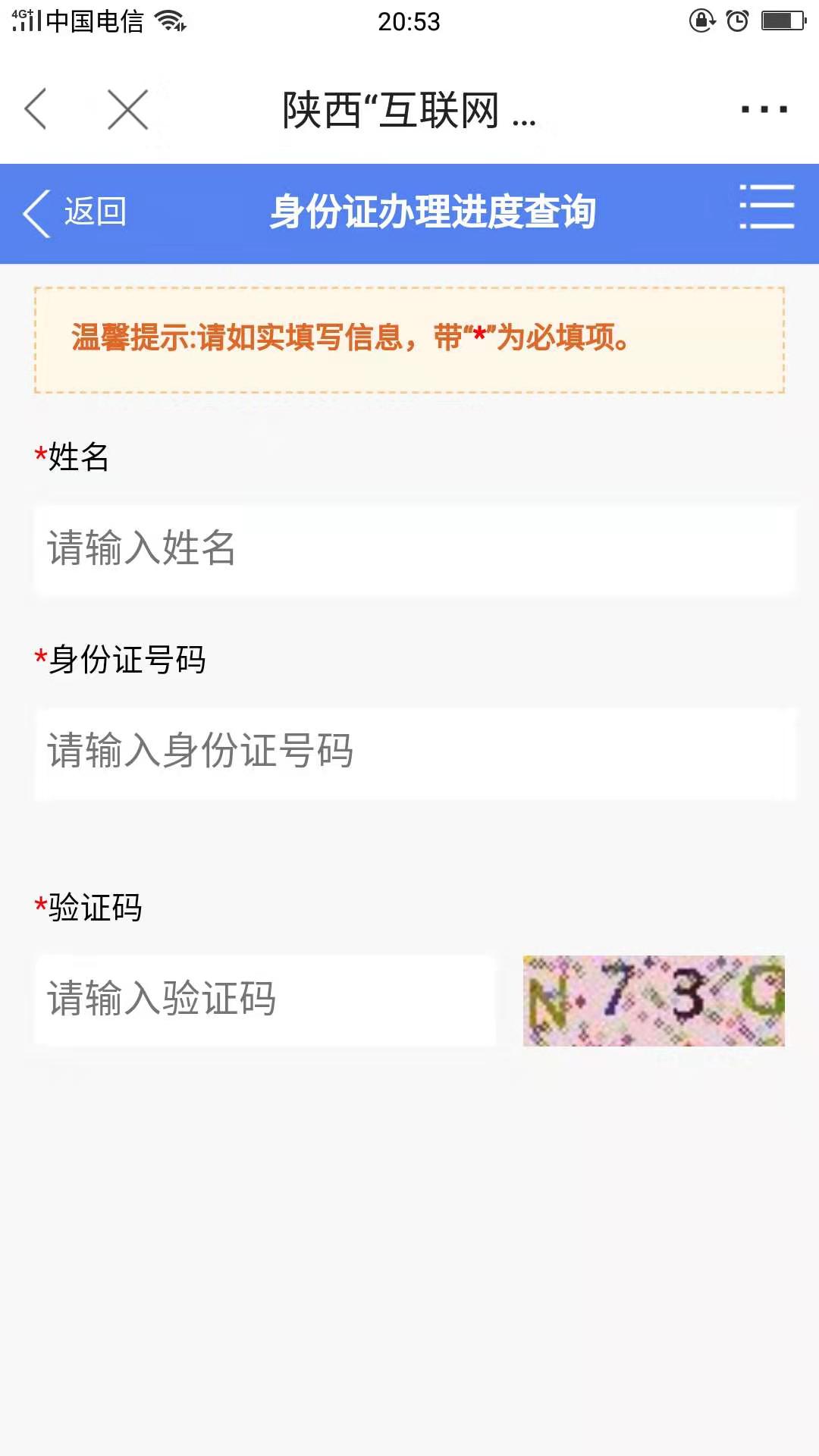The image size is (819, 1456).
Task: Tap the 返回 back button
Action: (74, 212)
